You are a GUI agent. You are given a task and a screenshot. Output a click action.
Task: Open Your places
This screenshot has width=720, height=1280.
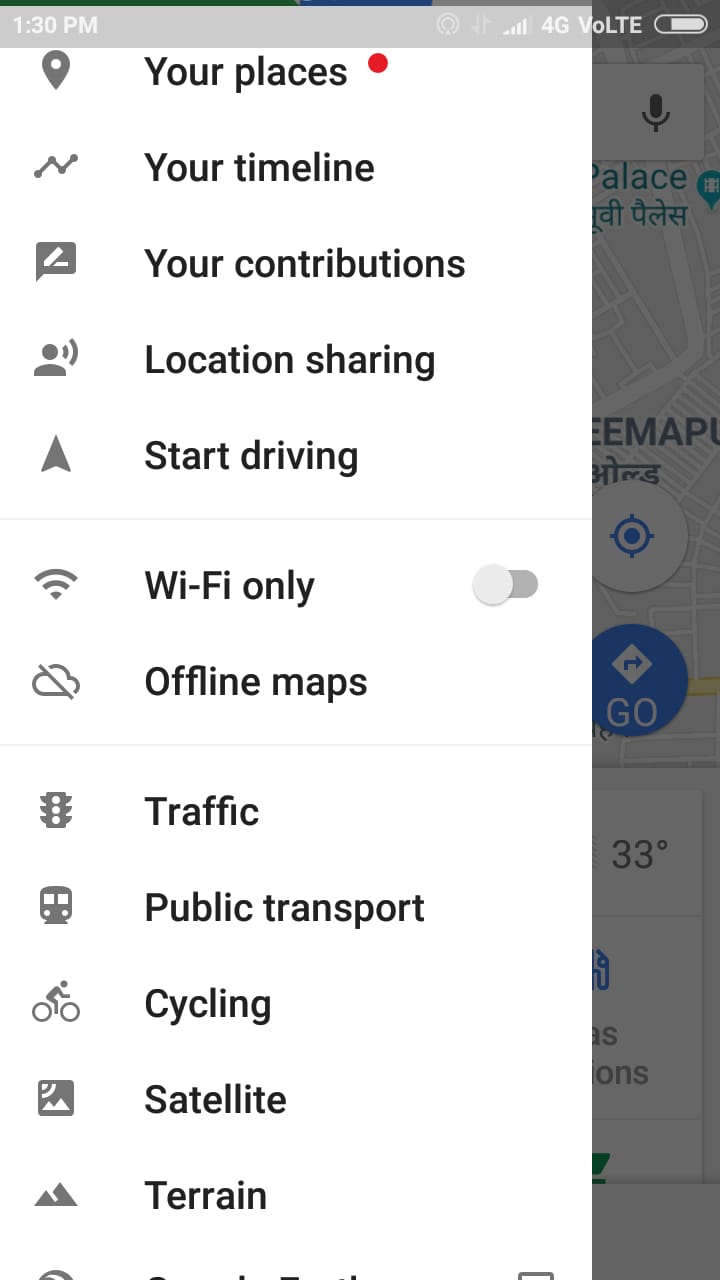point(245,72)
